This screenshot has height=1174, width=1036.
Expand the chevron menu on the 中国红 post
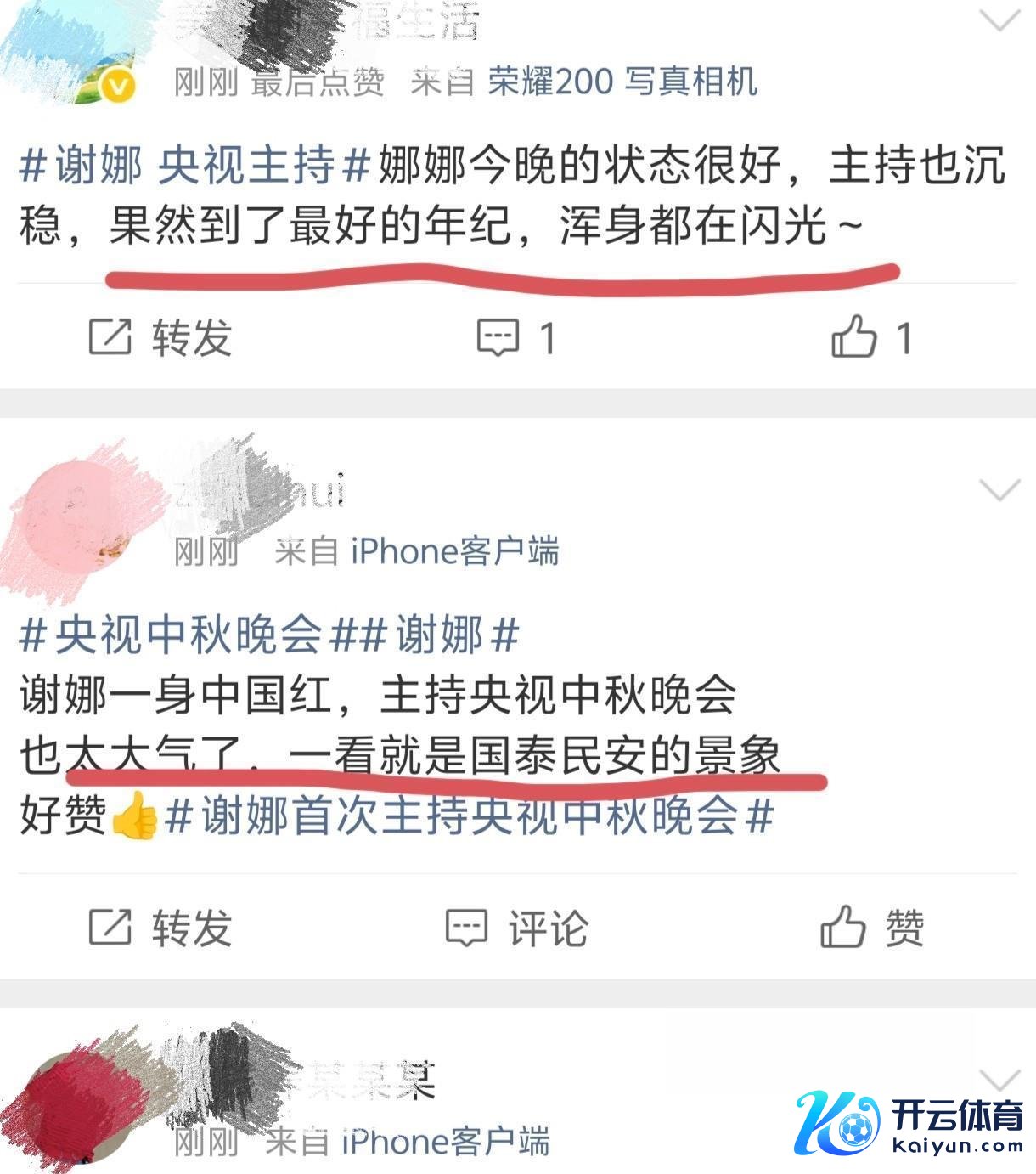tap(999, 489)
